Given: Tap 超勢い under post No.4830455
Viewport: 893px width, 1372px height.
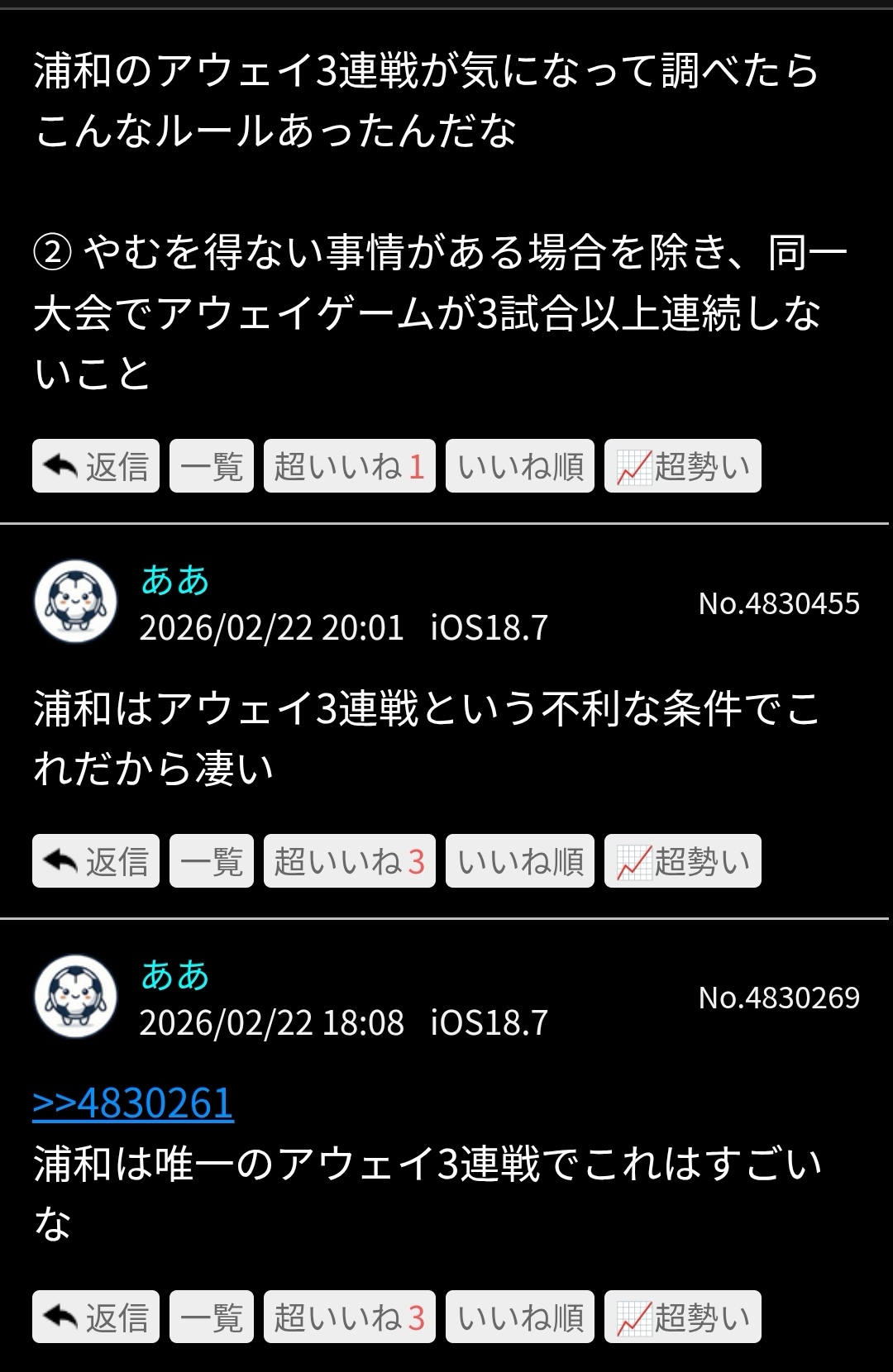Looking at the screenshot, I should click(682, 861).
